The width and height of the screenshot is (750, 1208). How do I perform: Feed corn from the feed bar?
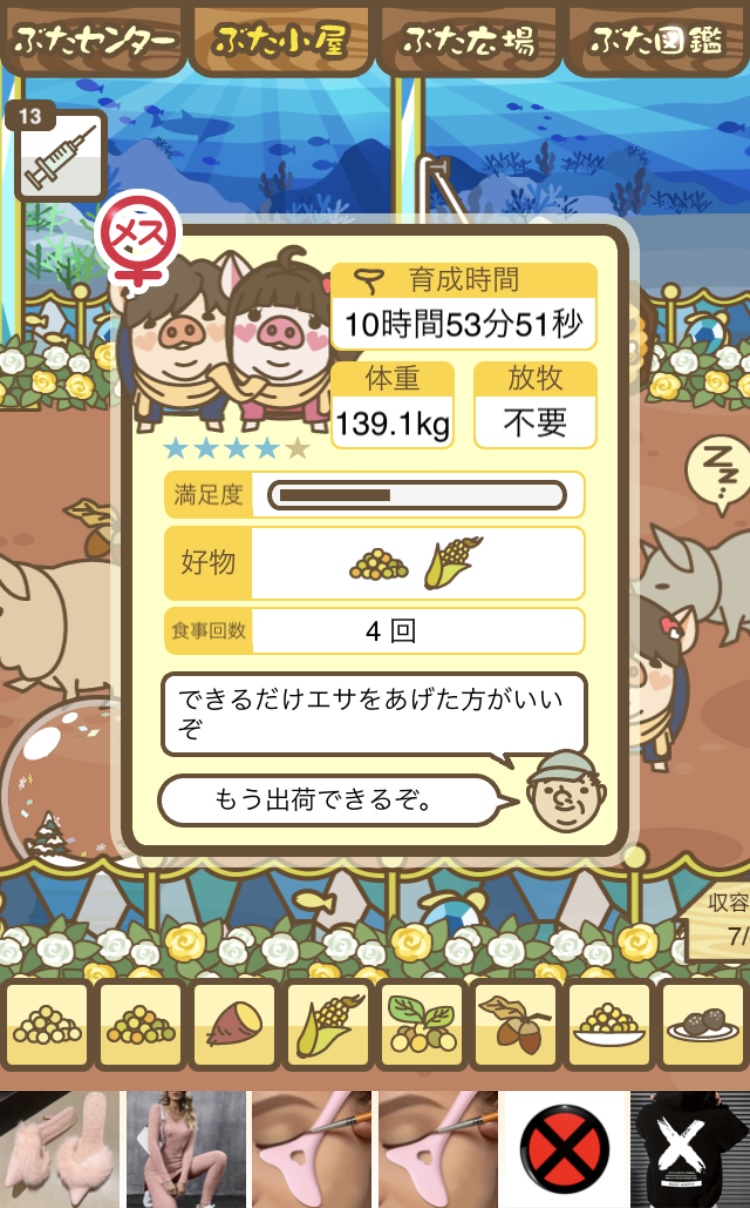point(327,1026)
